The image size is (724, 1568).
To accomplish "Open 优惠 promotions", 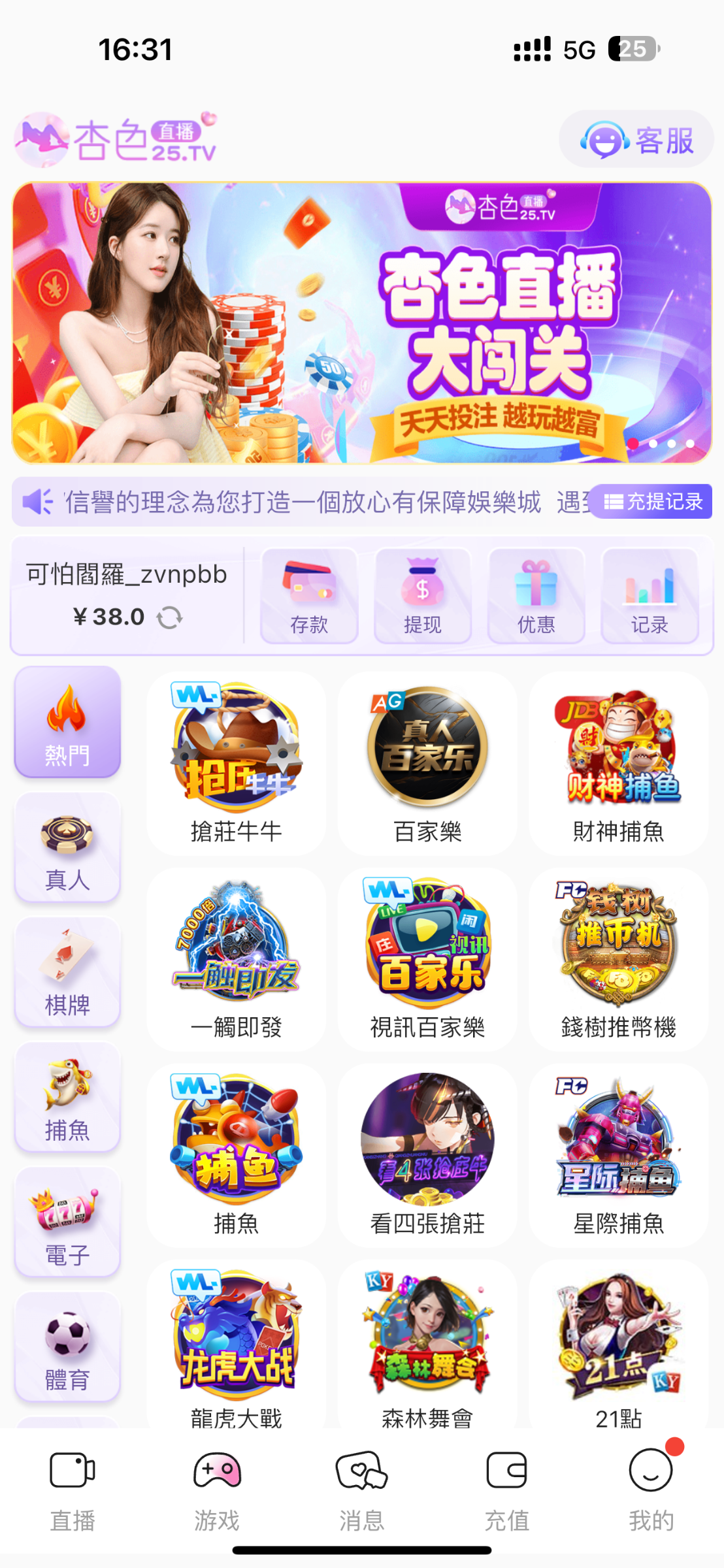I will pyautogui.click(x=536, y=596).
